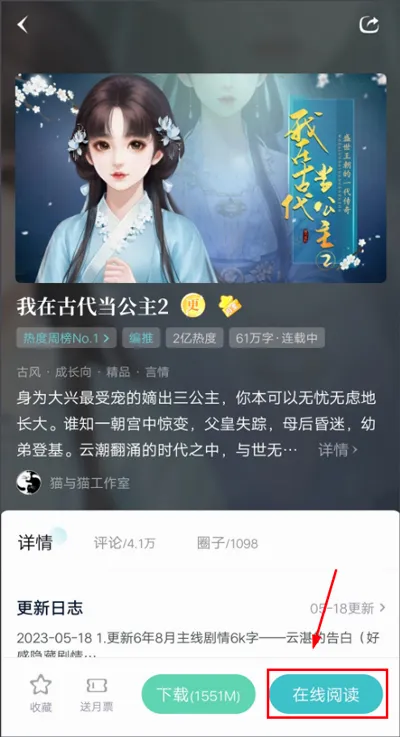The image size is (400, 737).
Task: Select the 详情 tab
Action: point(35,542)
